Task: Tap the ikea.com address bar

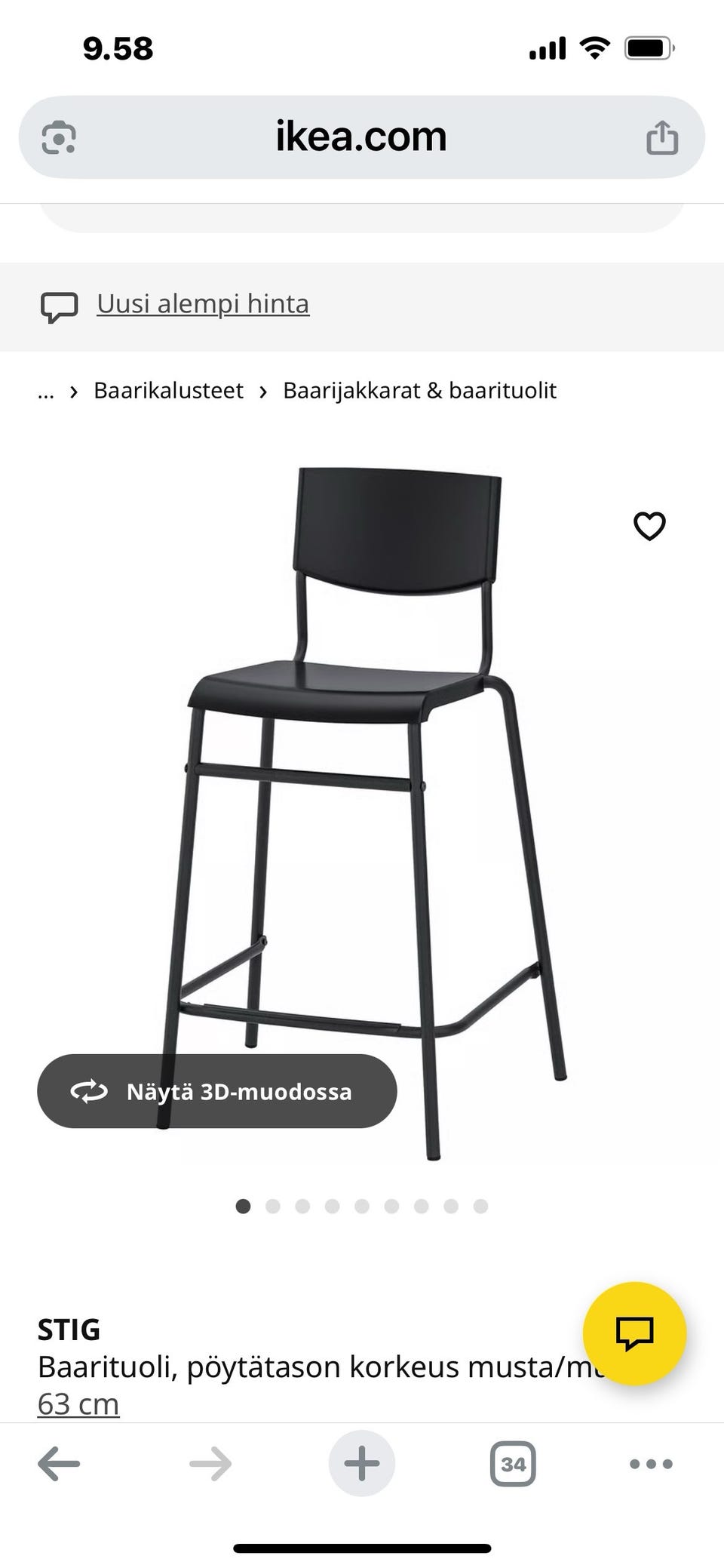Action: coord(360,137)
